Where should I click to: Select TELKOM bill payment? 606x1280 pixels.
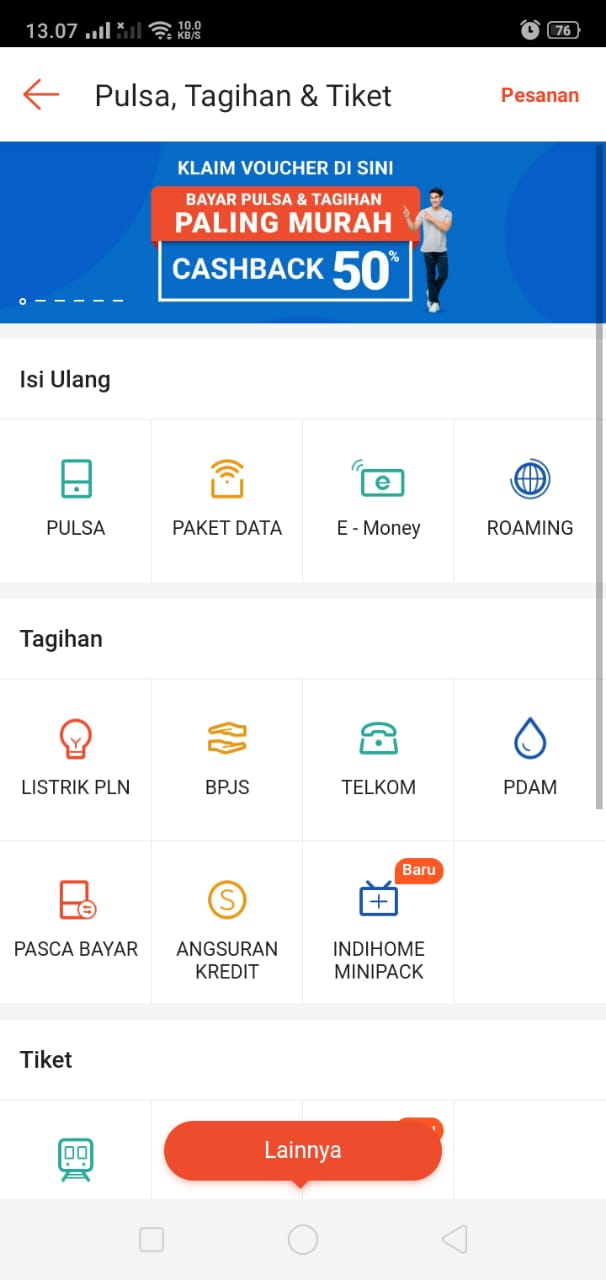click(x=378, y=760)
